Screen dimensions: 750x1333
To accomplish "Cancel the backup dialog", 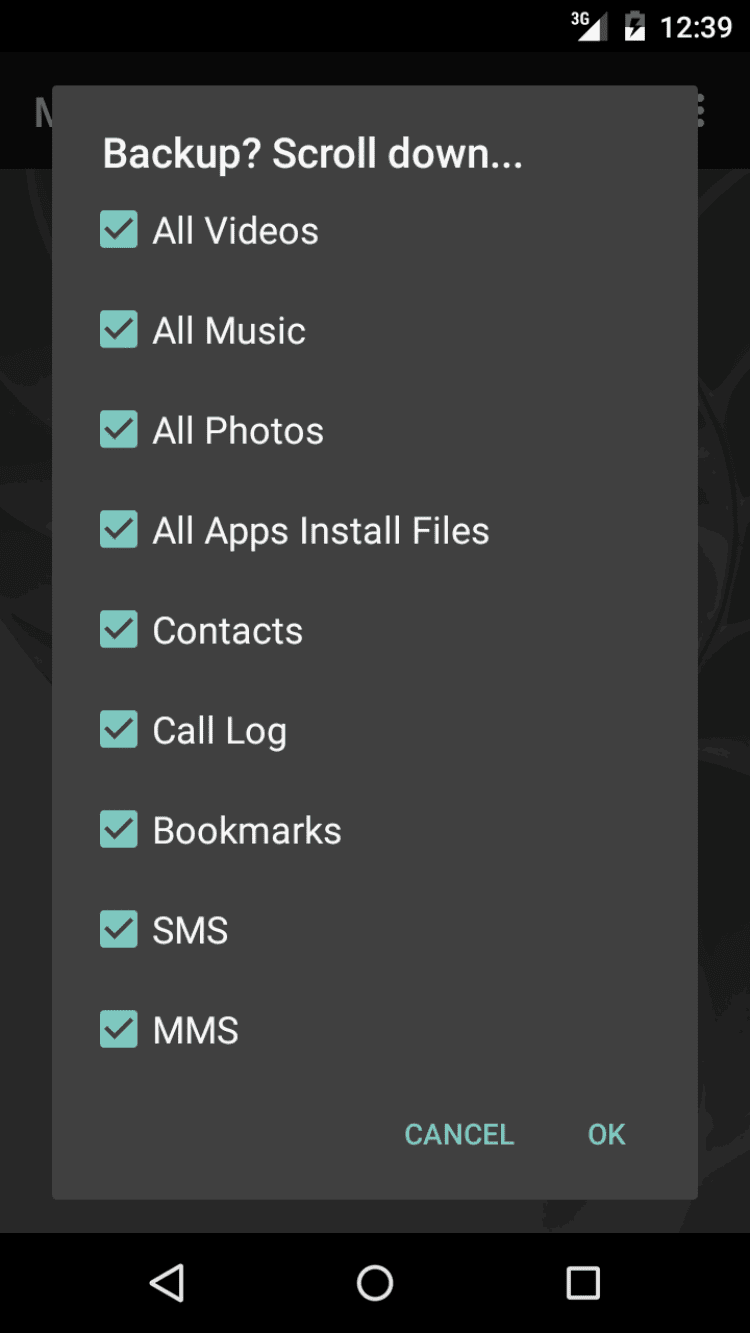I will (x=459, y=1134).
